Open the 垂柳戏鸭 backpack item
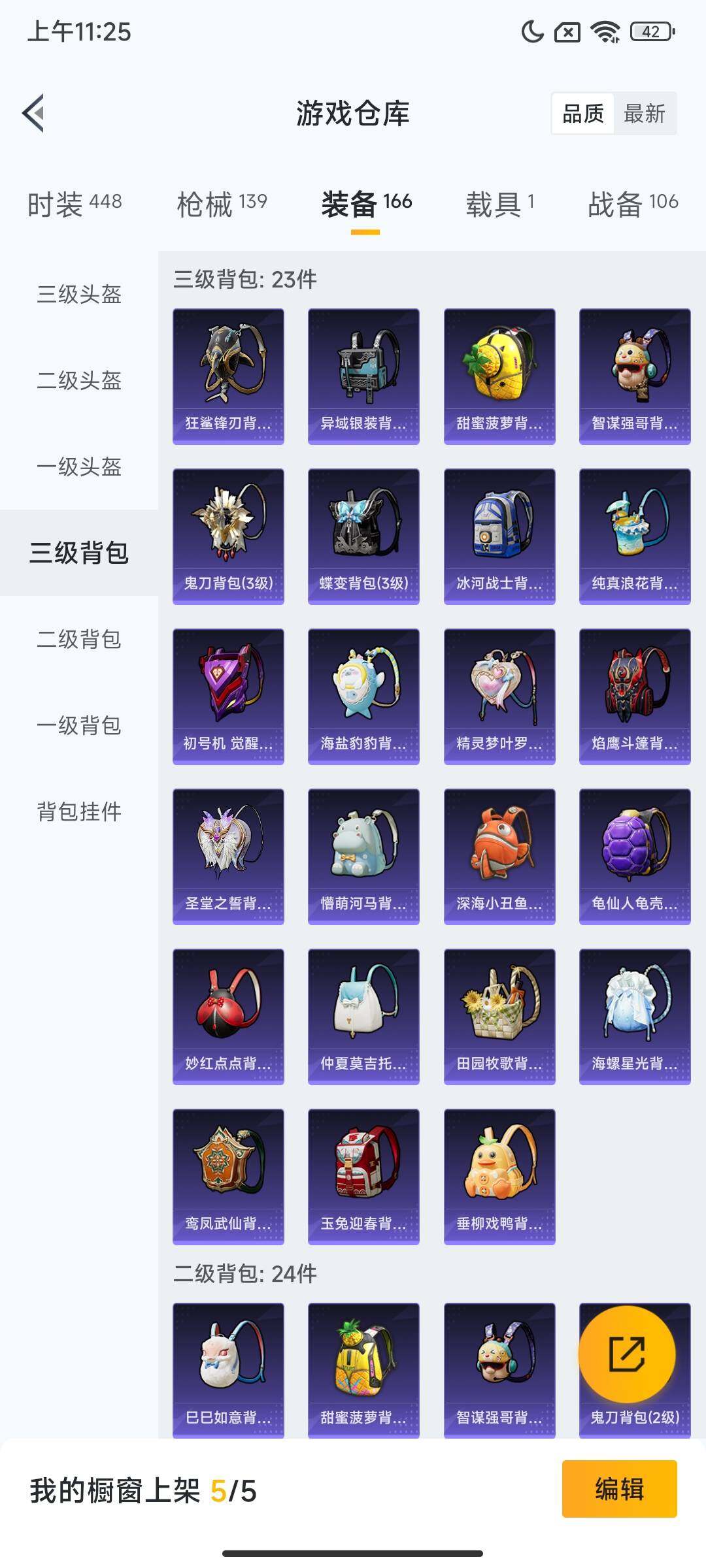 click(499, 1177)
